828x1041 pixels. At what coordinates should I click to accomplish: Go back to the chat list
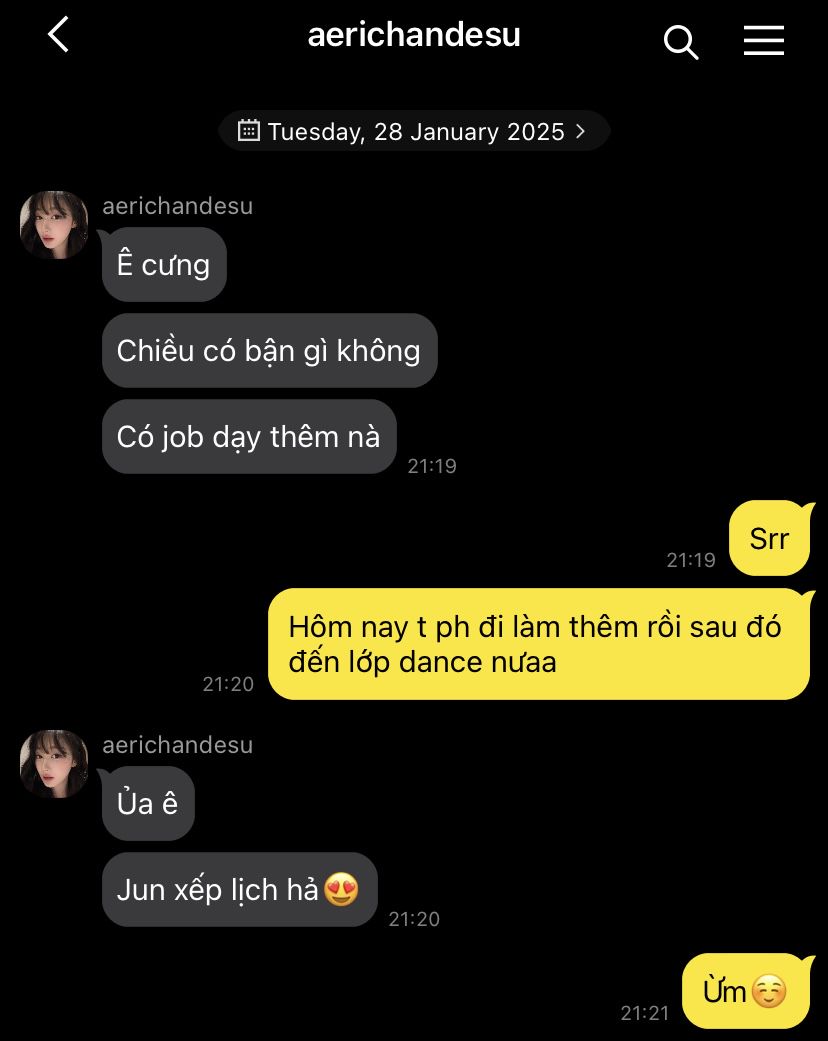(x=58, y=36)
